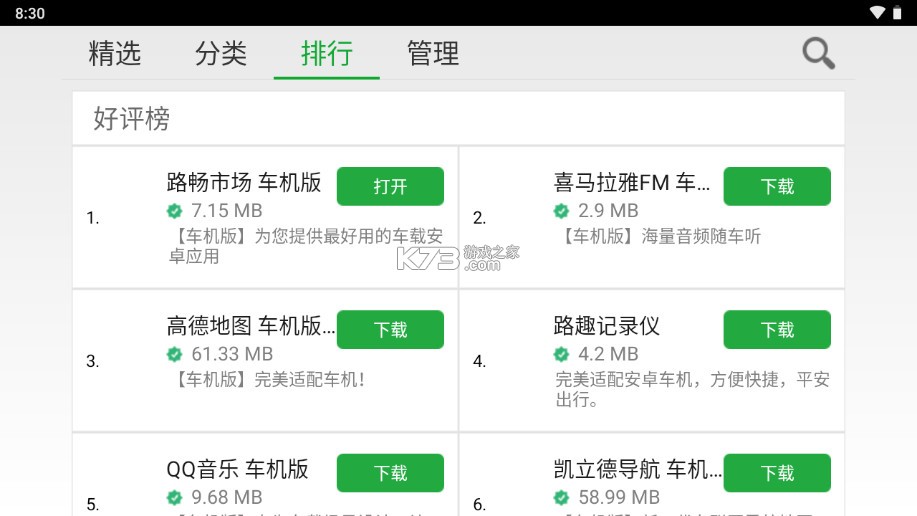Switch to the 精选 tab
This screenshot has width=917, height=516.
tap(115, 53)
